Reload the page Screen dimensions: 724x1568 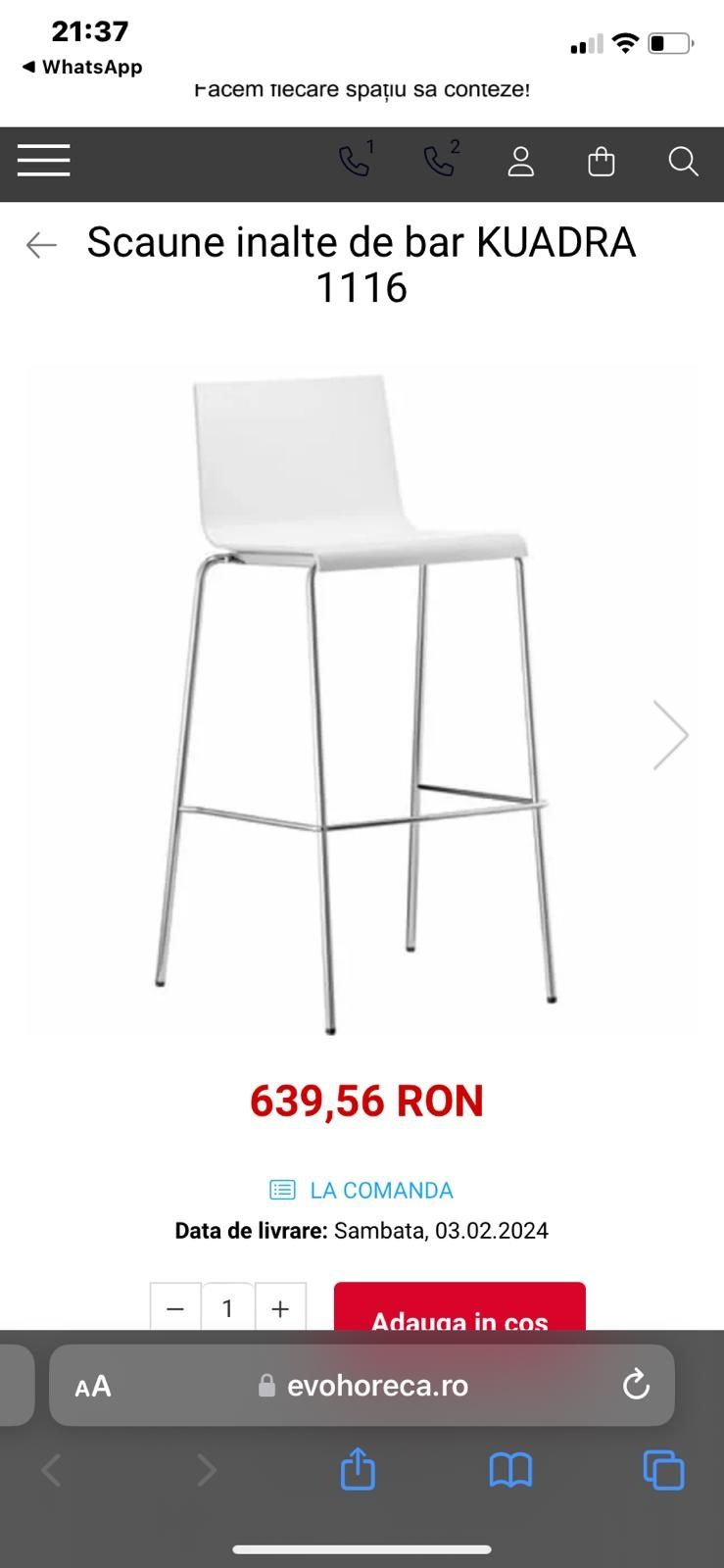(636, 1386)
